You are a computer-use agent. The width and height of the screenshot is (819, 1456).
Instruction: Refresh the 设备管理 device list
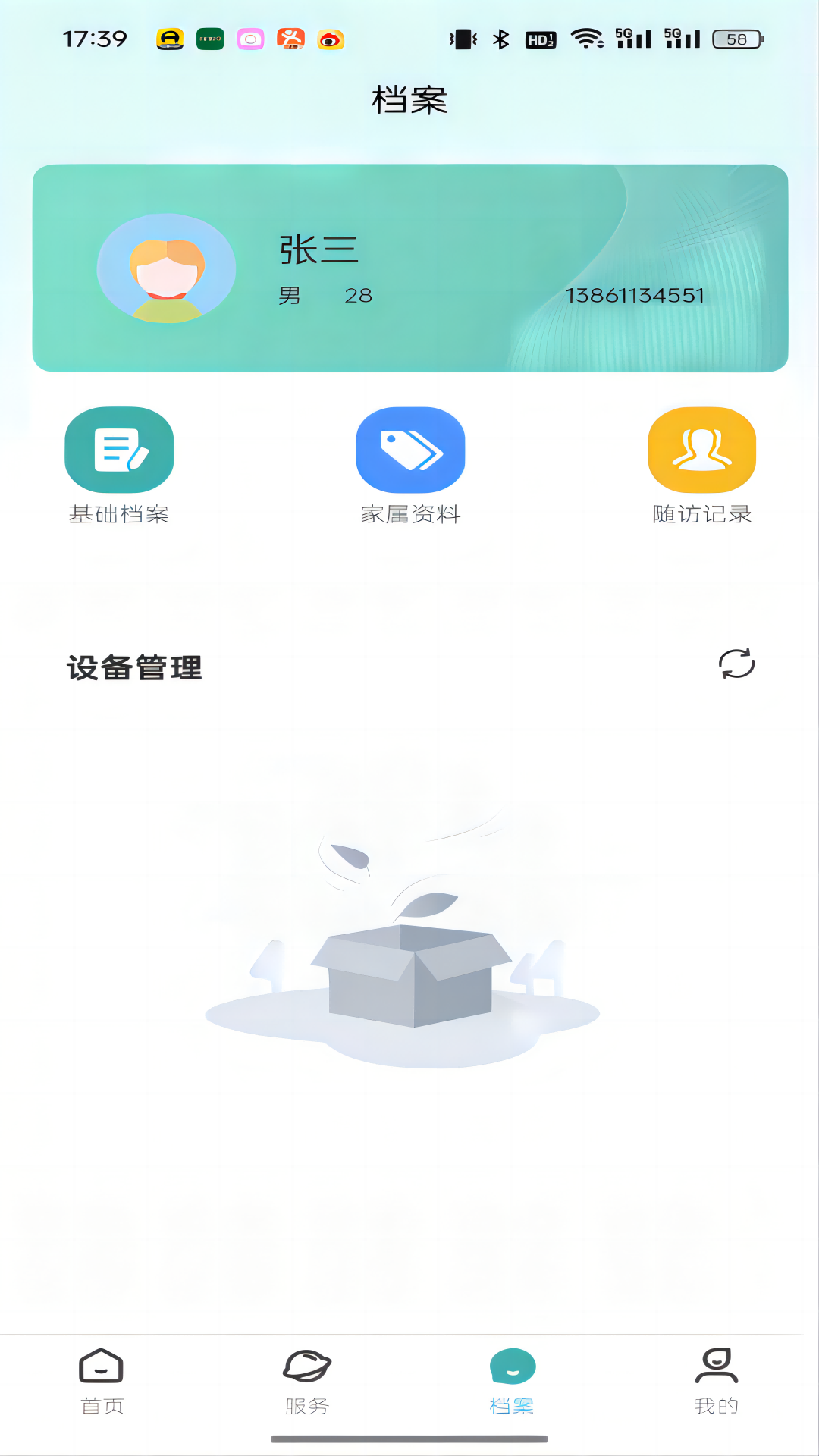pos(736,665)
